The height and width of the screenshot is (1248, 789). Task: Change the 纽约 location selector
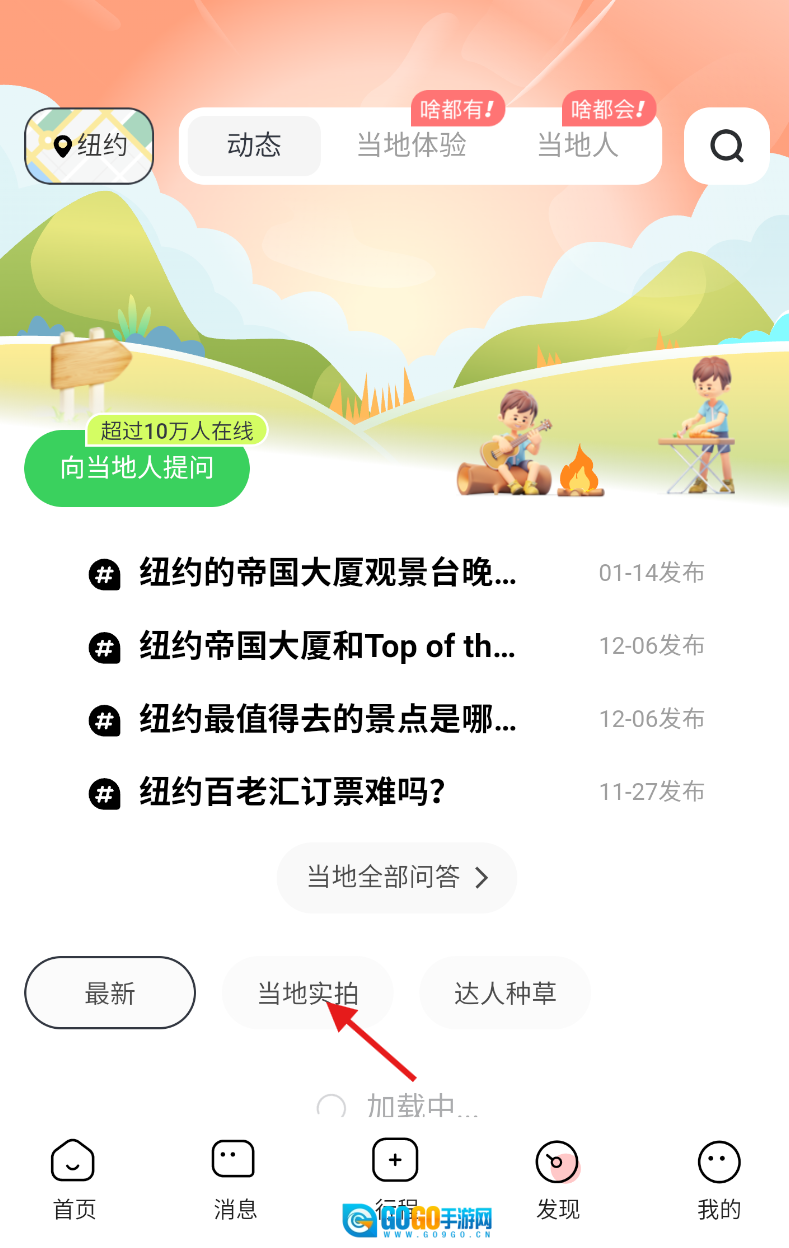coord(89,146)
